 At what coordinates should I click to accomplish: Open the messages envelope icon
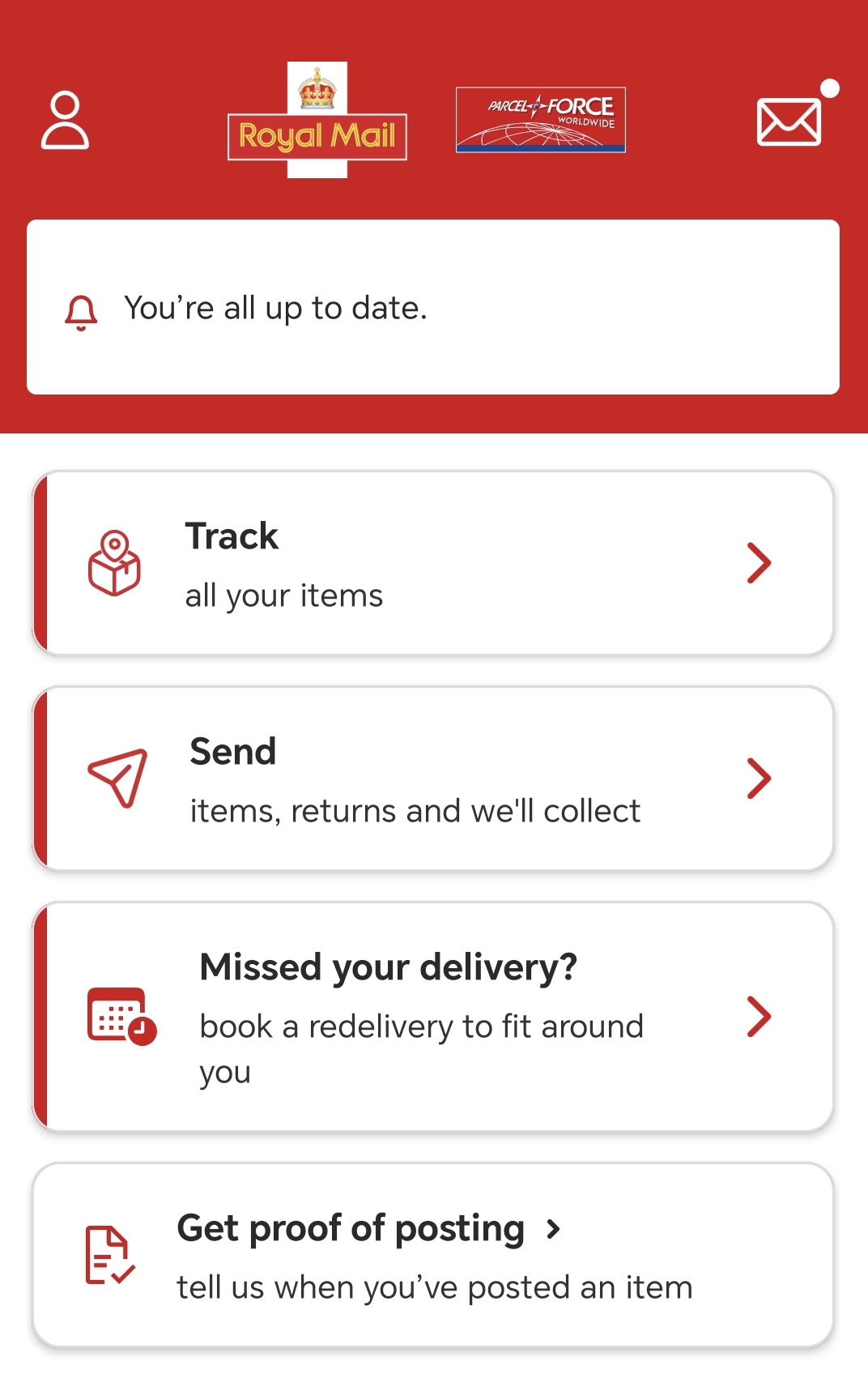pyautogui.click(x=789, y=122)
